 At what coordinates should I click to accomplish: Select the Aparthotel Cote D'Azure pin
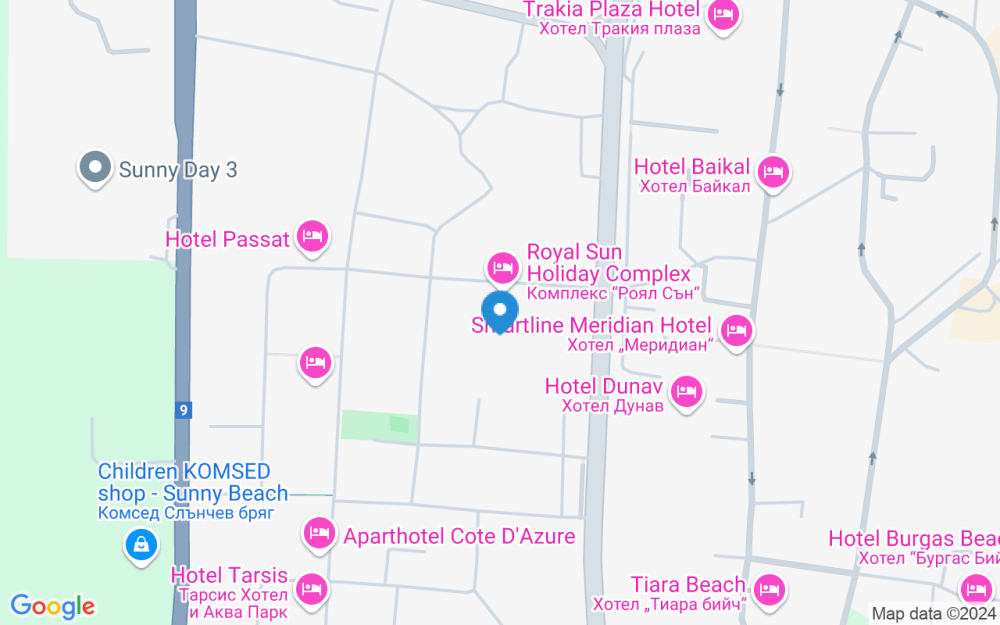[319, 534]
